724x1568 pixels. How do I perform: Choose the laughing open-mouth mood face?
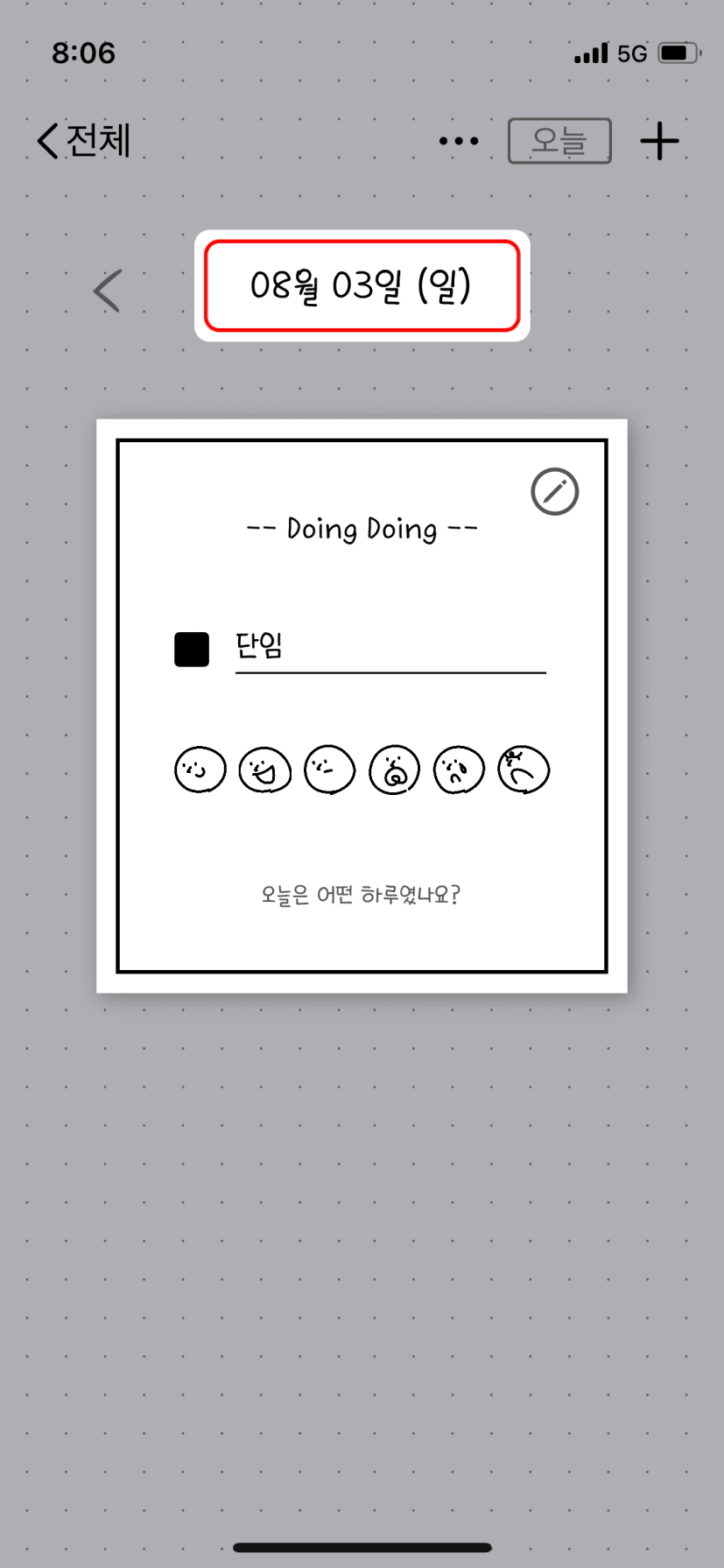265,770
